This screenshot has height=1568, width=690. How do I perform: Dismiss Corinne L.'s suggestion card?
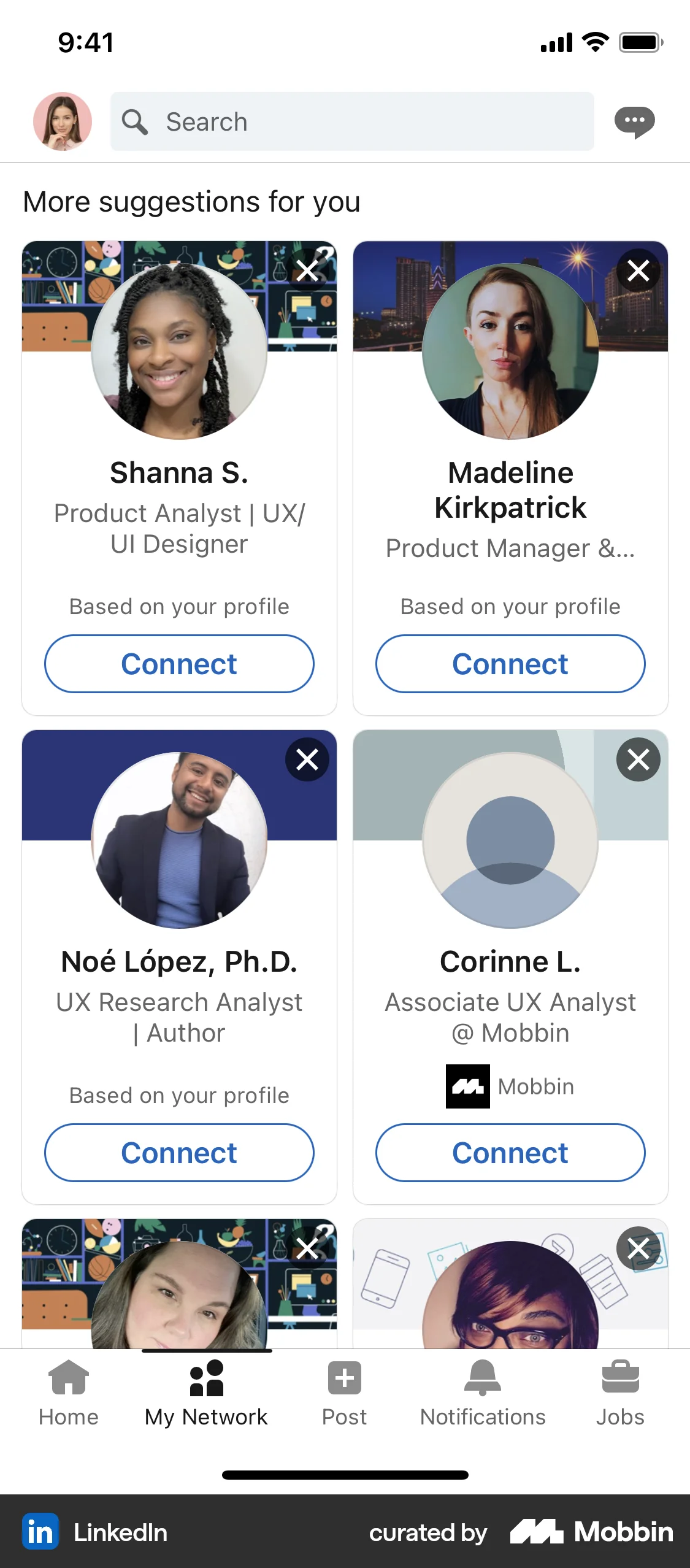638,759
